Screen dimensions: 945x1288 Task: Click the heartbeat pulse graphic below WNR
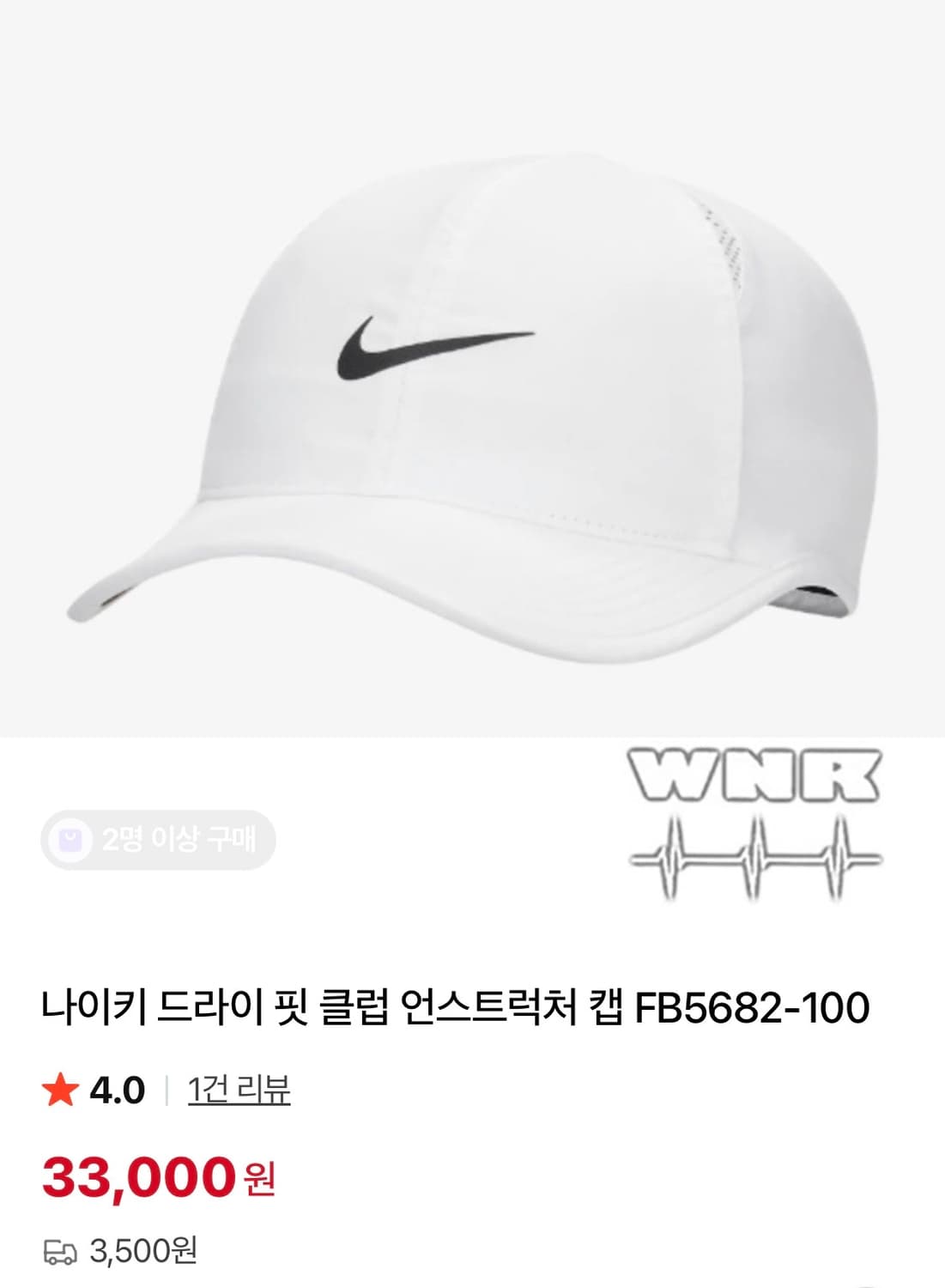(x=755, y=859)
